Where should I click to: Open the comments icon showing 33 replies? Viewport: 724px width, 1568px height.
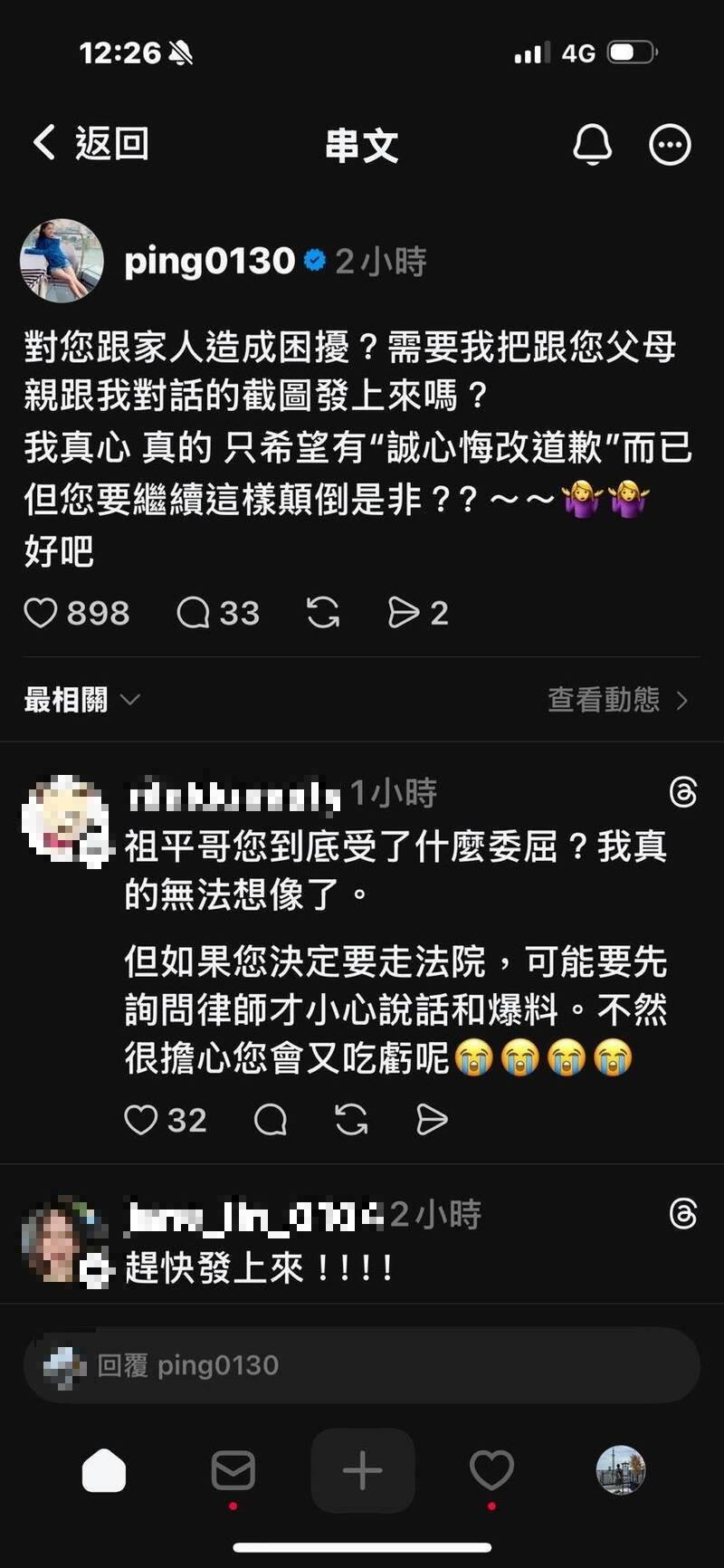click(193, 613)
